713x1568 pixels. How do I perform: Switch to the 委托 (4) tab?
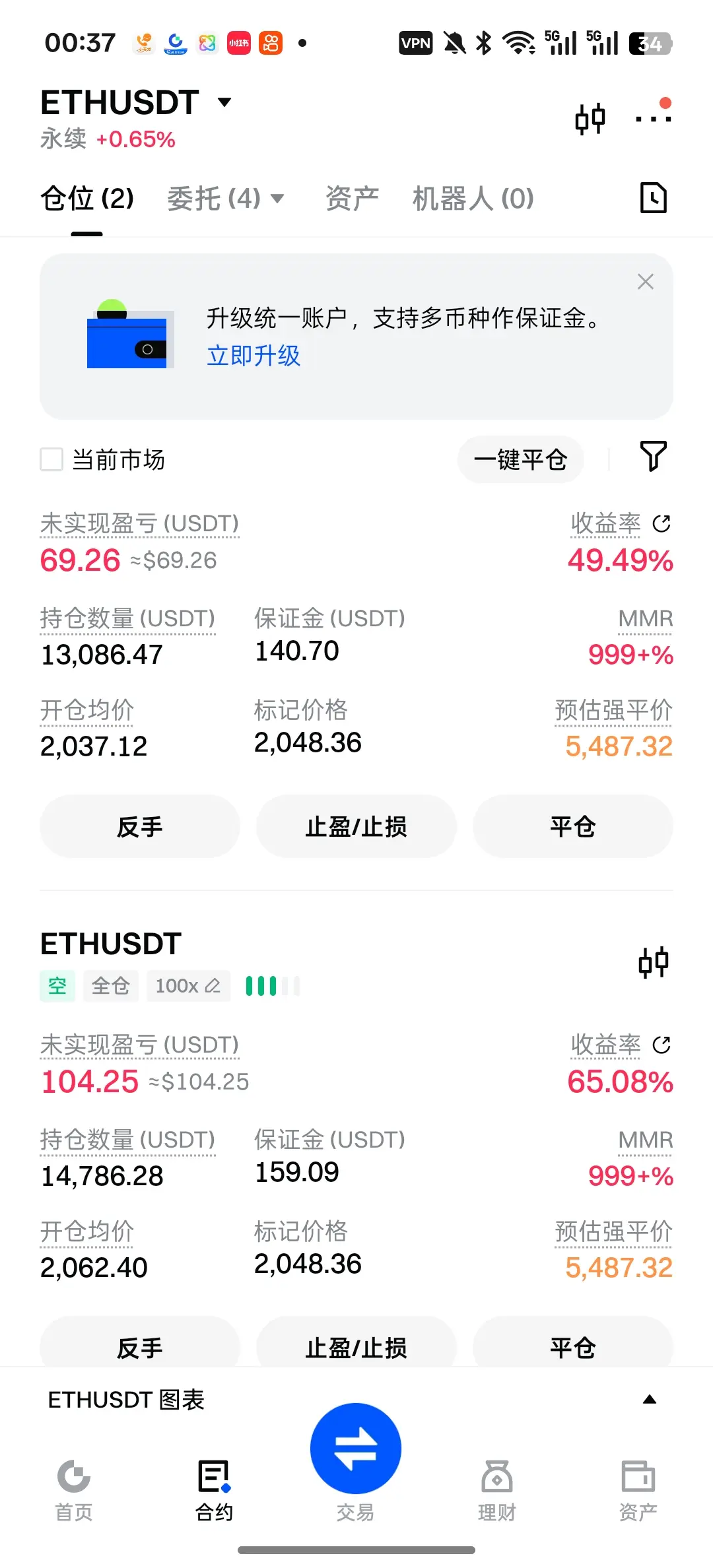pyautogui.click(x=224, y=198)
